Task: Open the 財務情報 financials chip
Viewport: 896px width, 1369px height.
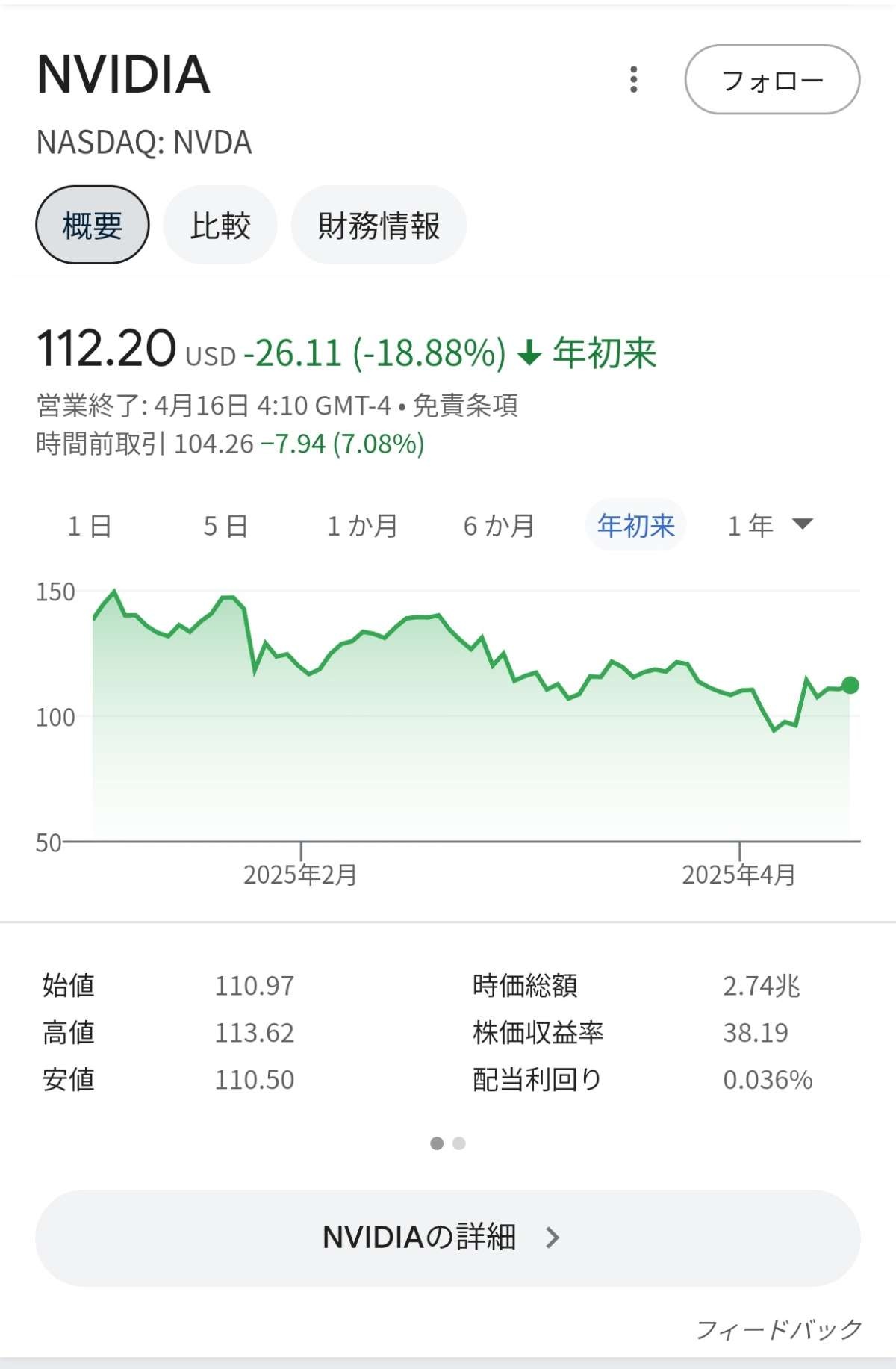Action: (379, 225)
